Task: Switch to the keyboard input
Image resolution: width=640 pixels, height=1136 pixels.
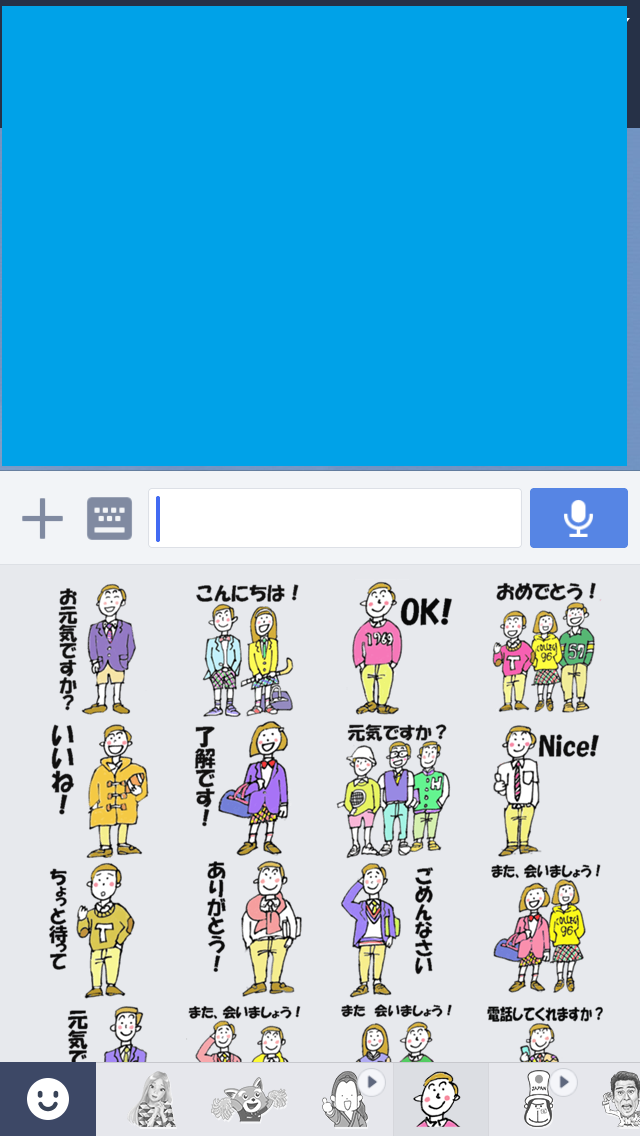Action: point(109,518)
